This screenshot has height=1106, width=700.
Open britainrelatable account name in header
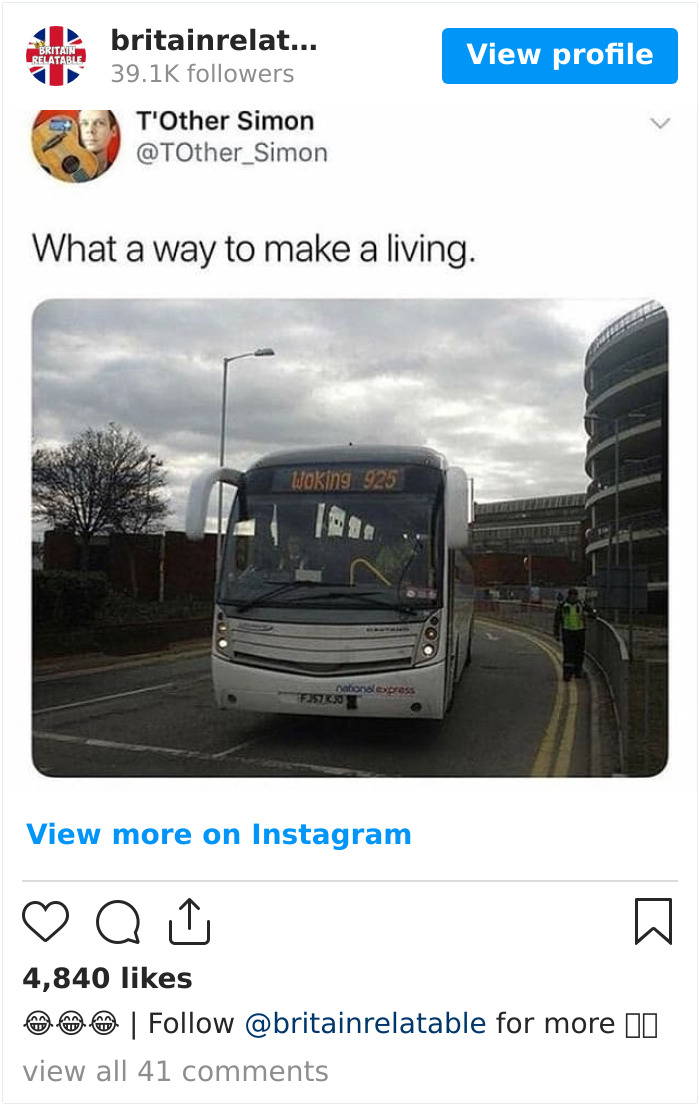(x=213, y=41)
